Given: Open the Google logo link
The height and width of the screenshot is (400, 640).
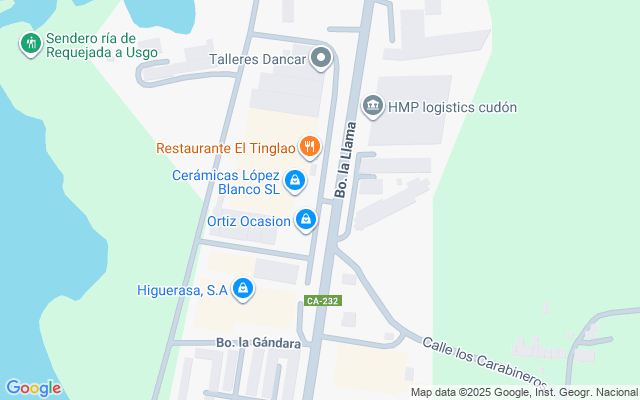Looking at the screenshot, I should pyautogui.click(x=33, y=388).
